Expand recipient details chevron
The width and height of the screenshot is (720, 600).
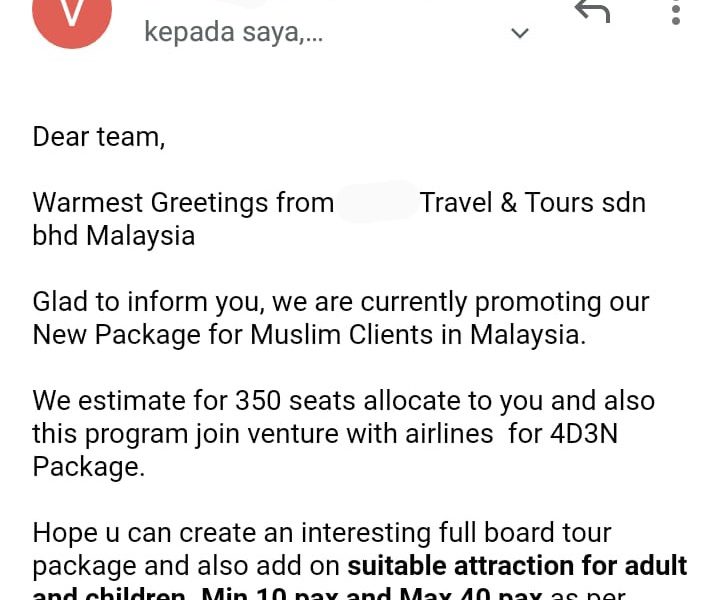pos(520,34)
